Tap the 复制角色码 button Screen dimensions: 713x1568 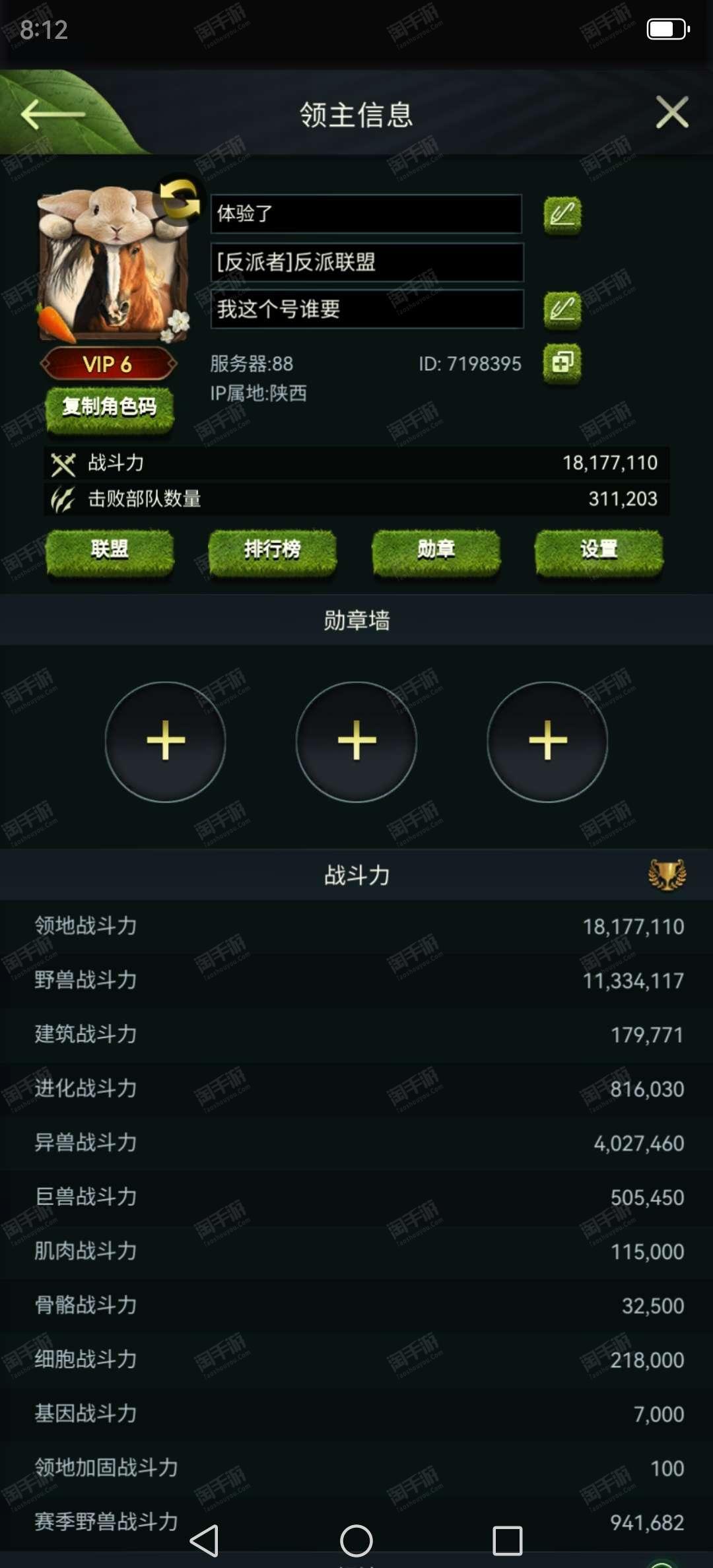click(x=110, y=407)
